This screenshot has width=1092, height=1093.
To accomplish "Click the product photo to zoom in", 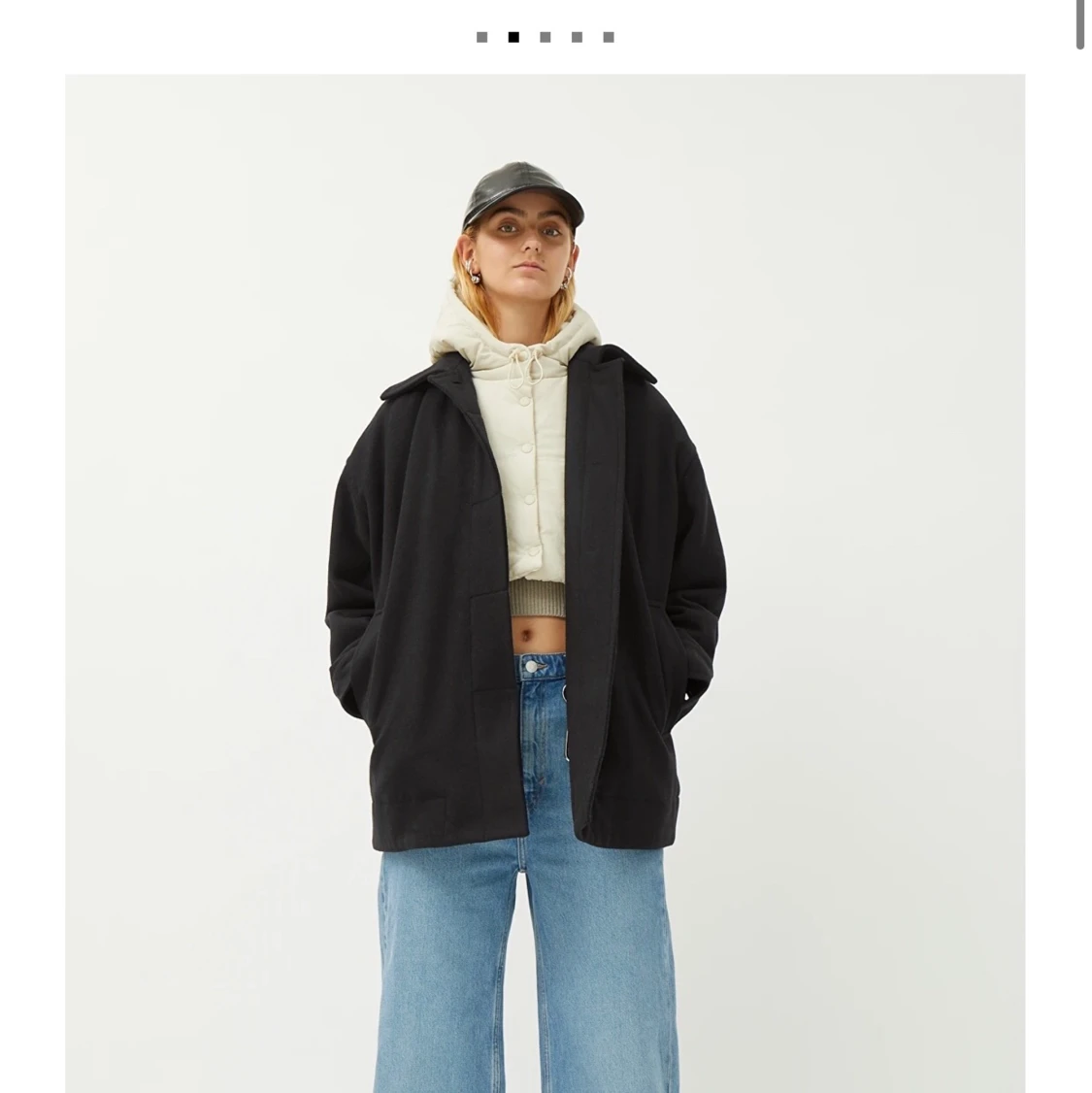I will pyautogui.click(x=544, y=582).
